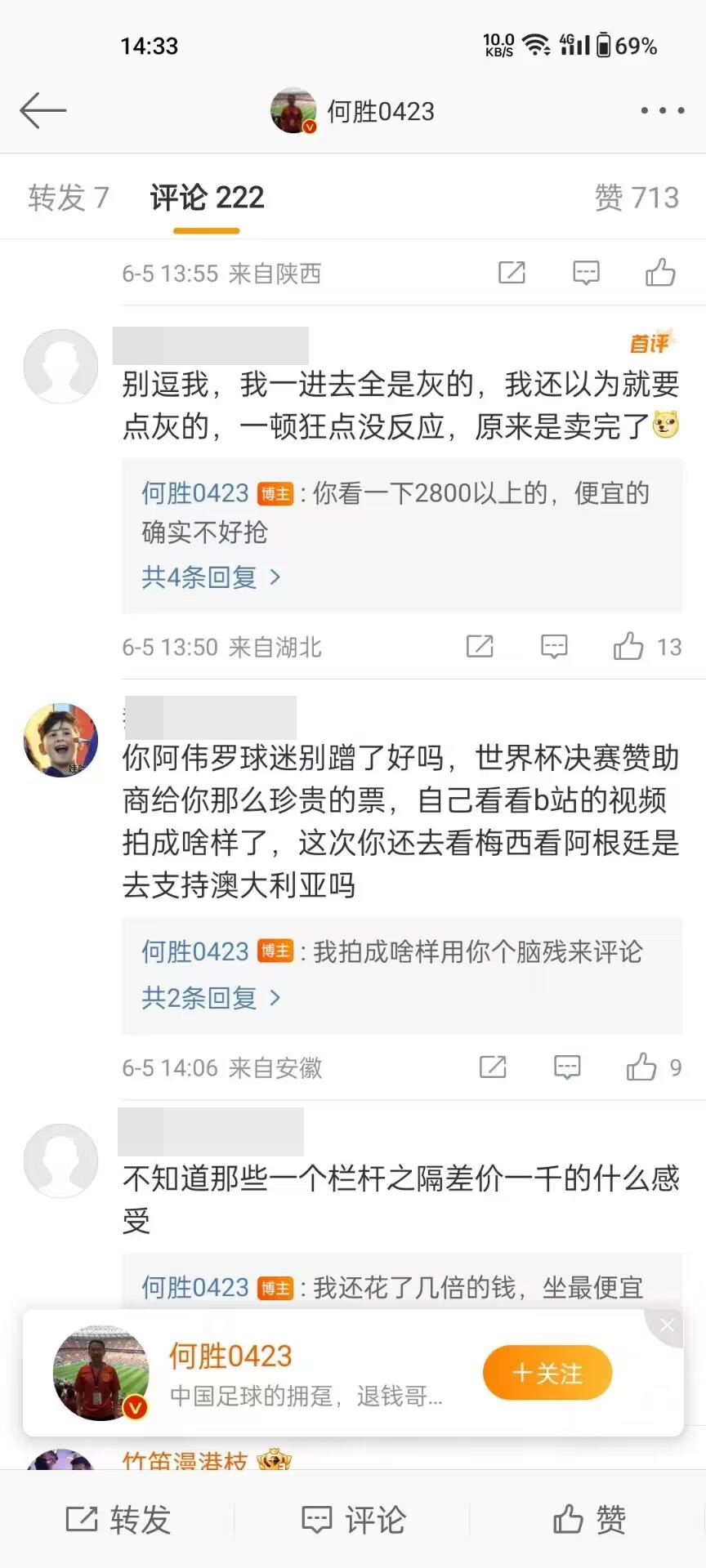The width and height of the screenshot is (706, 1568).
Task: Dismiss the 何胜0423 follow banner
Action: [x=667, y=1325]
